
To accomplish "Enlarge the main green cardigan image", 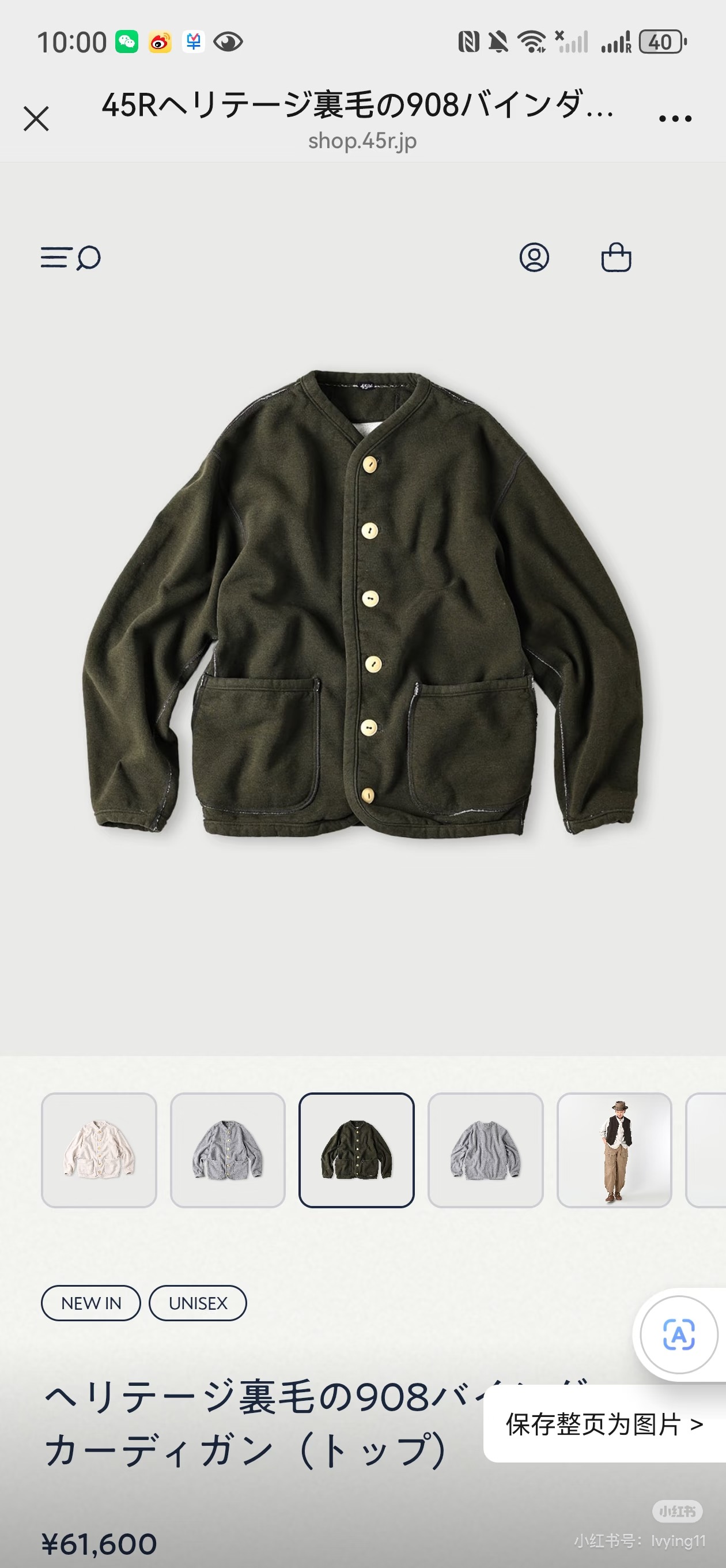I will coord(362,602).
